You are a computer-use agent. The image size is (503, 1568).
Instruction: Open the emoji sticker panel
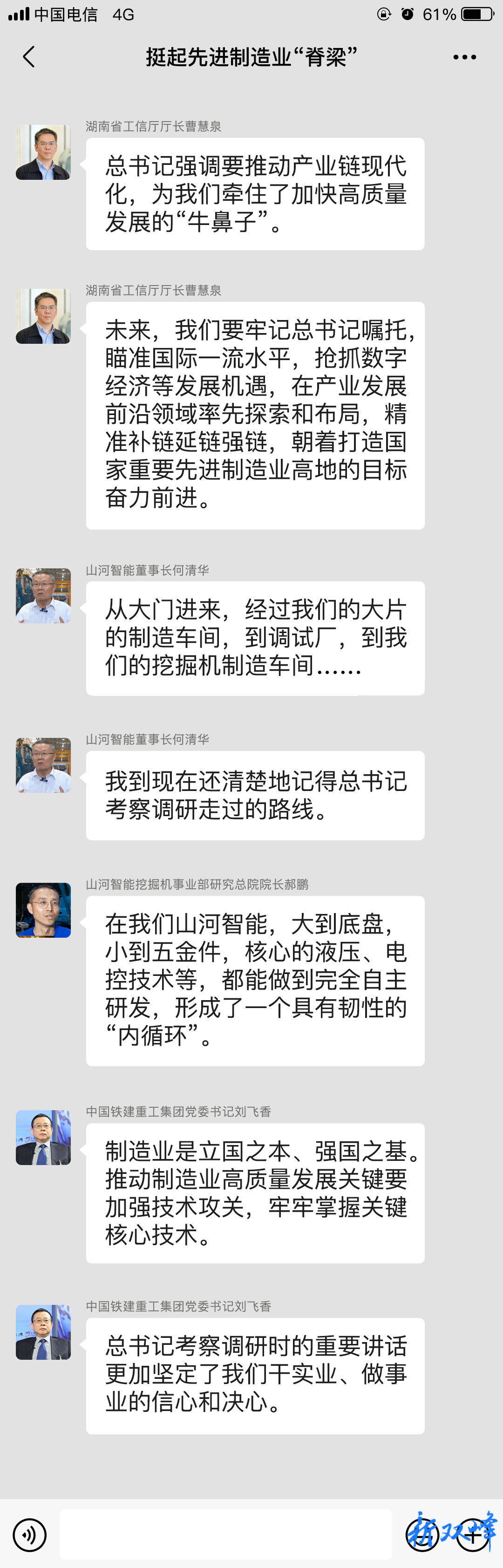click(x=422, y=1534)
